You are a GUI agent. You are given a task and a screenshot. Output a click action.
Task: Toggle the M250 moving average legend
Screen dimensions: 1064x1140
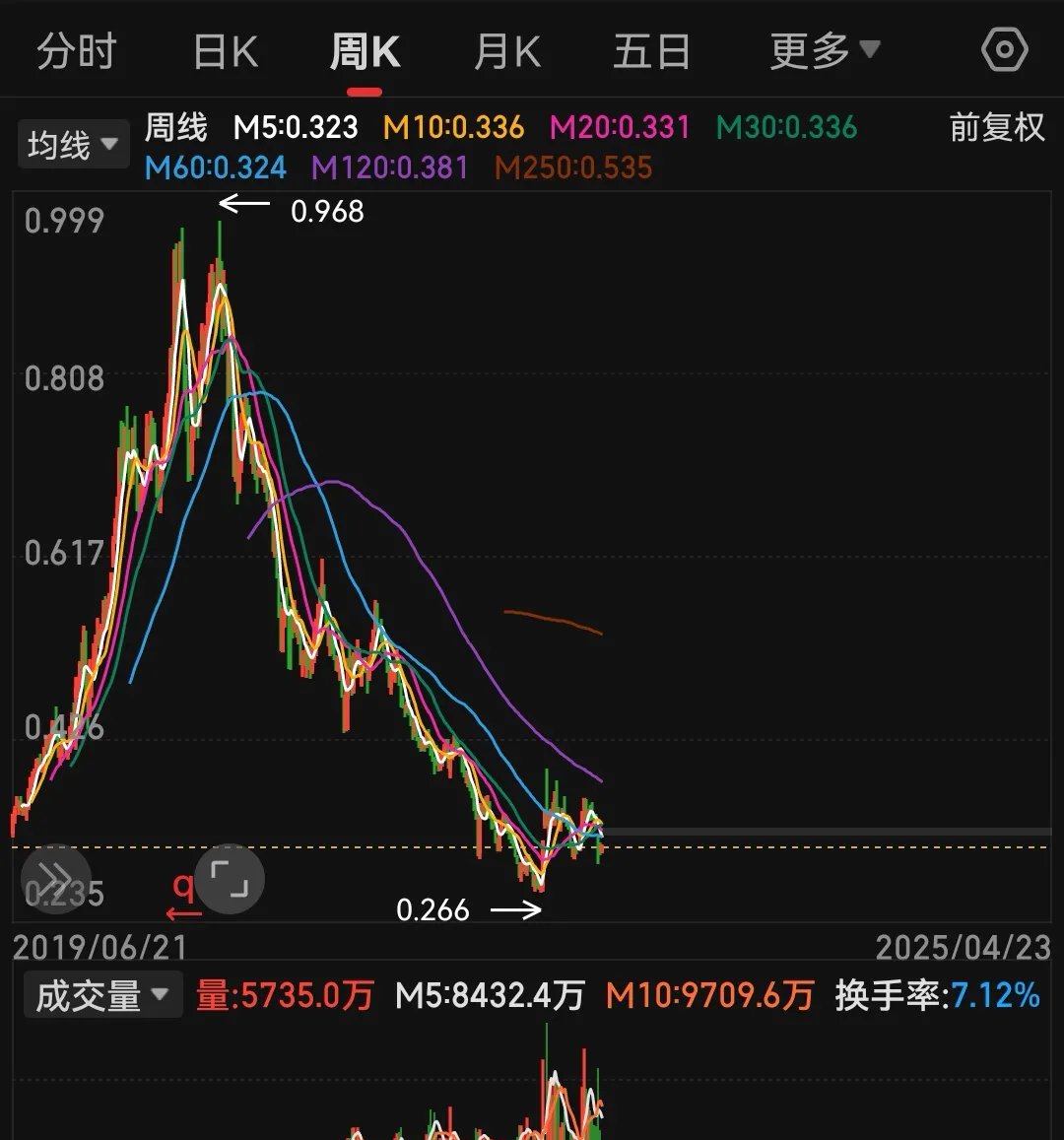[x=572, y=168]
